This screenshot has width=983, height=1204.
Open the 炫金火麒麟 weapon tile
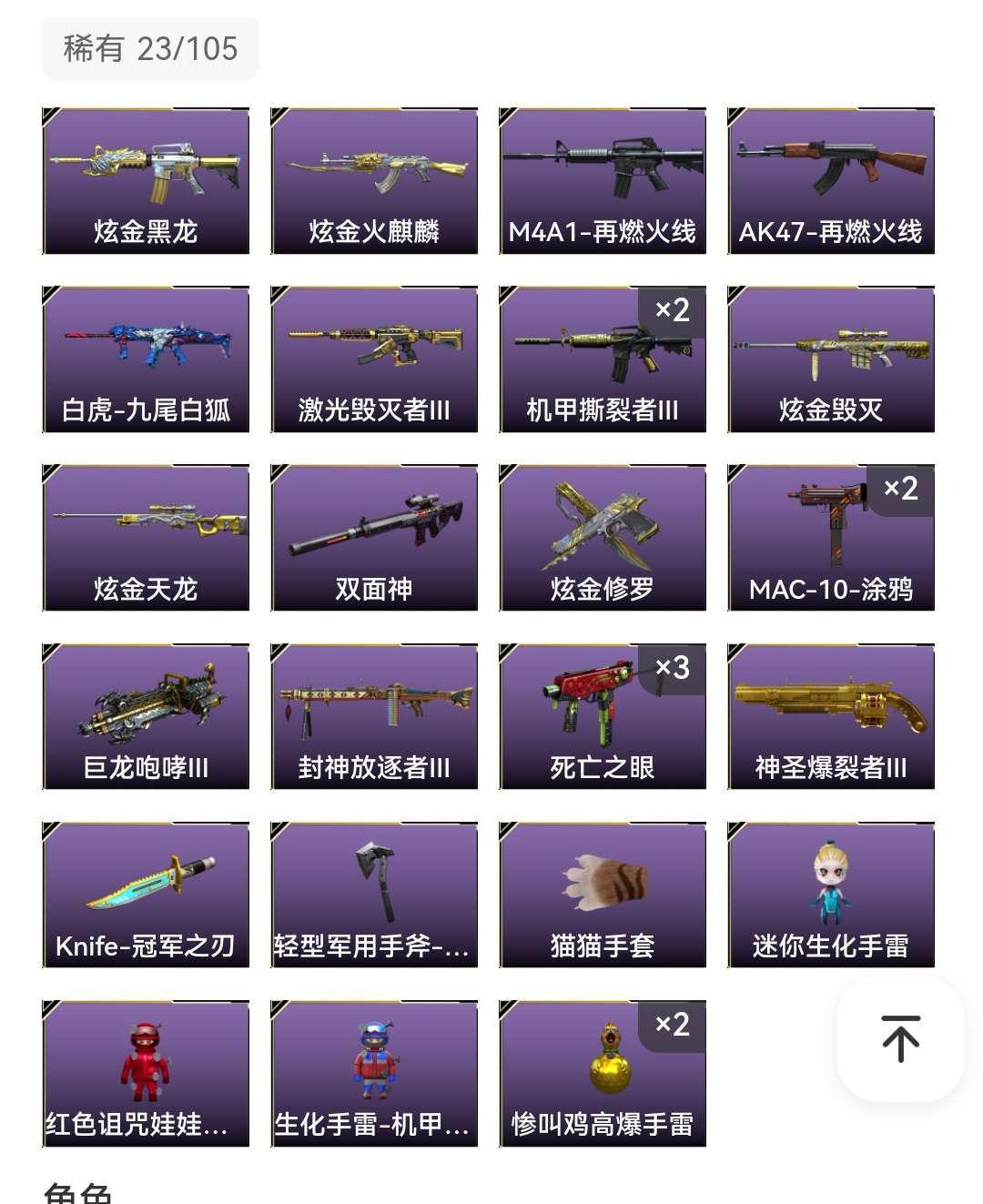374,181
